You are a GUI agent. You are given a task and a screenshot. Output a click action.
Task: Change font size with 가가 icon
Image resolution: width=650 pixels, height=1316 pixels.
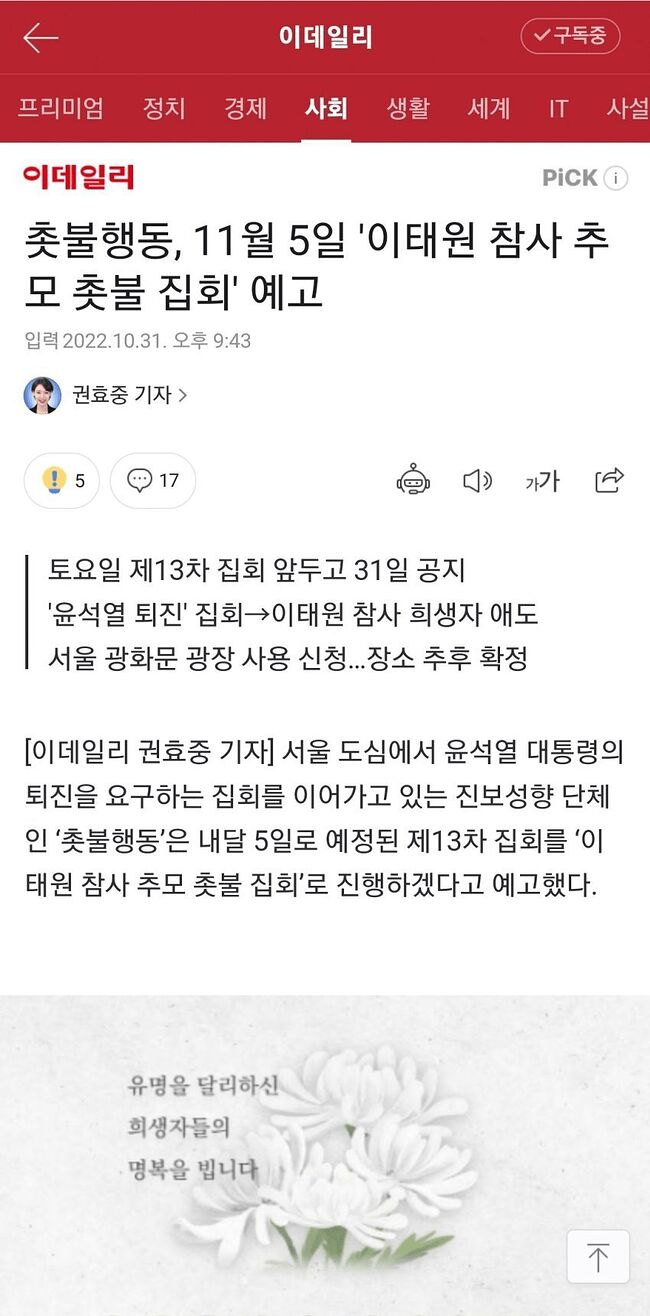pos(542,481)
